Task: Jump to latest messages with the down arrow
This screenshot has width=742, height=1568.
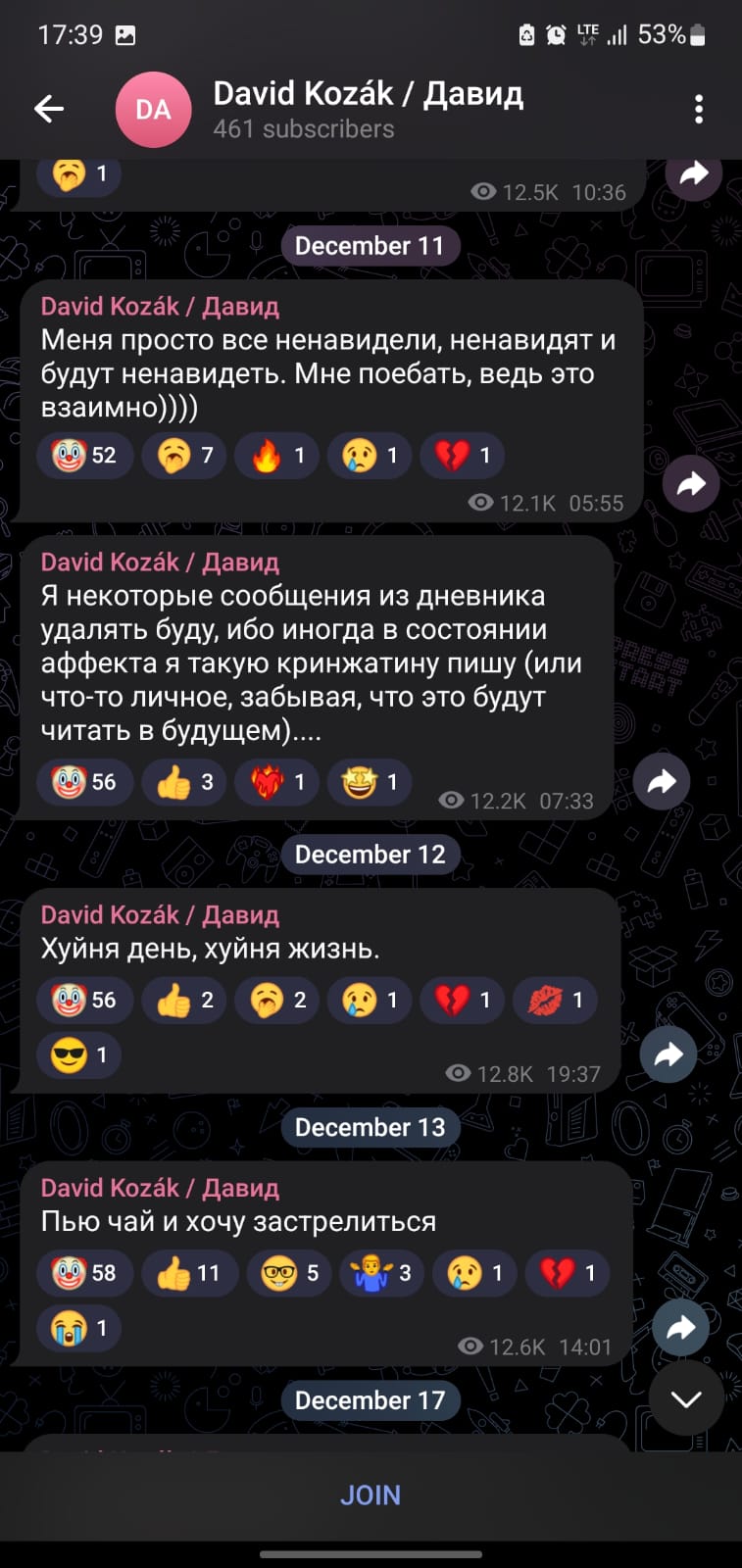Action: (686, 1398)
